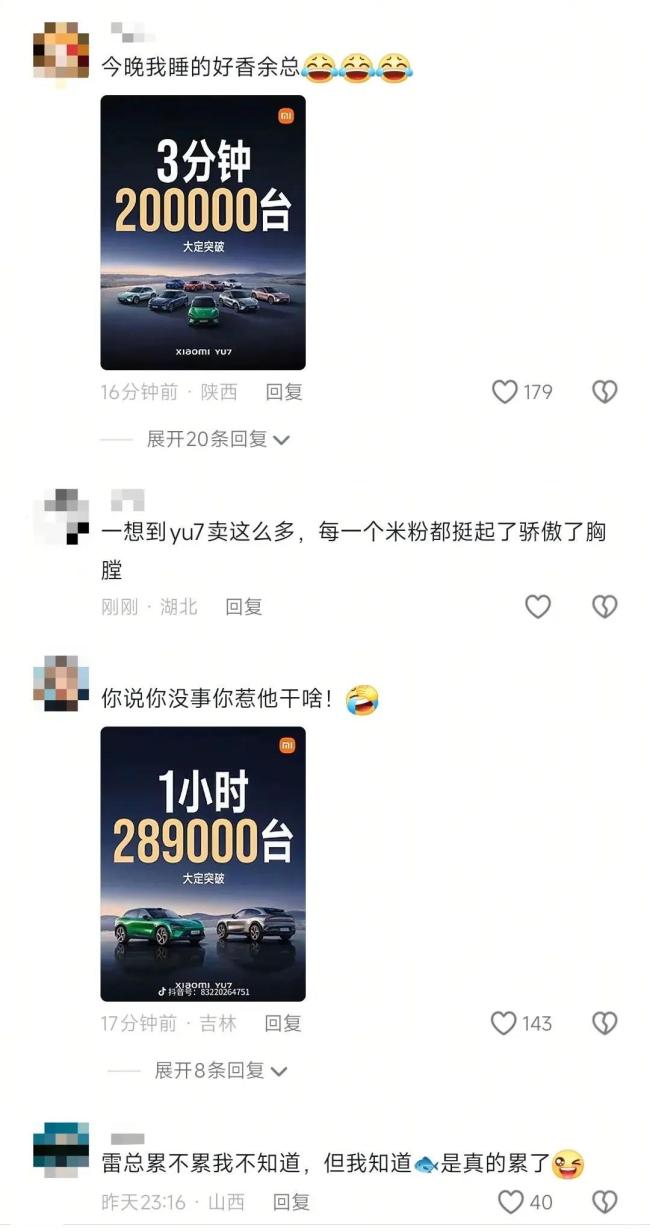Expand the 20 replies thread
Viewport: 650px width, 1231px height.
[217, 439]
